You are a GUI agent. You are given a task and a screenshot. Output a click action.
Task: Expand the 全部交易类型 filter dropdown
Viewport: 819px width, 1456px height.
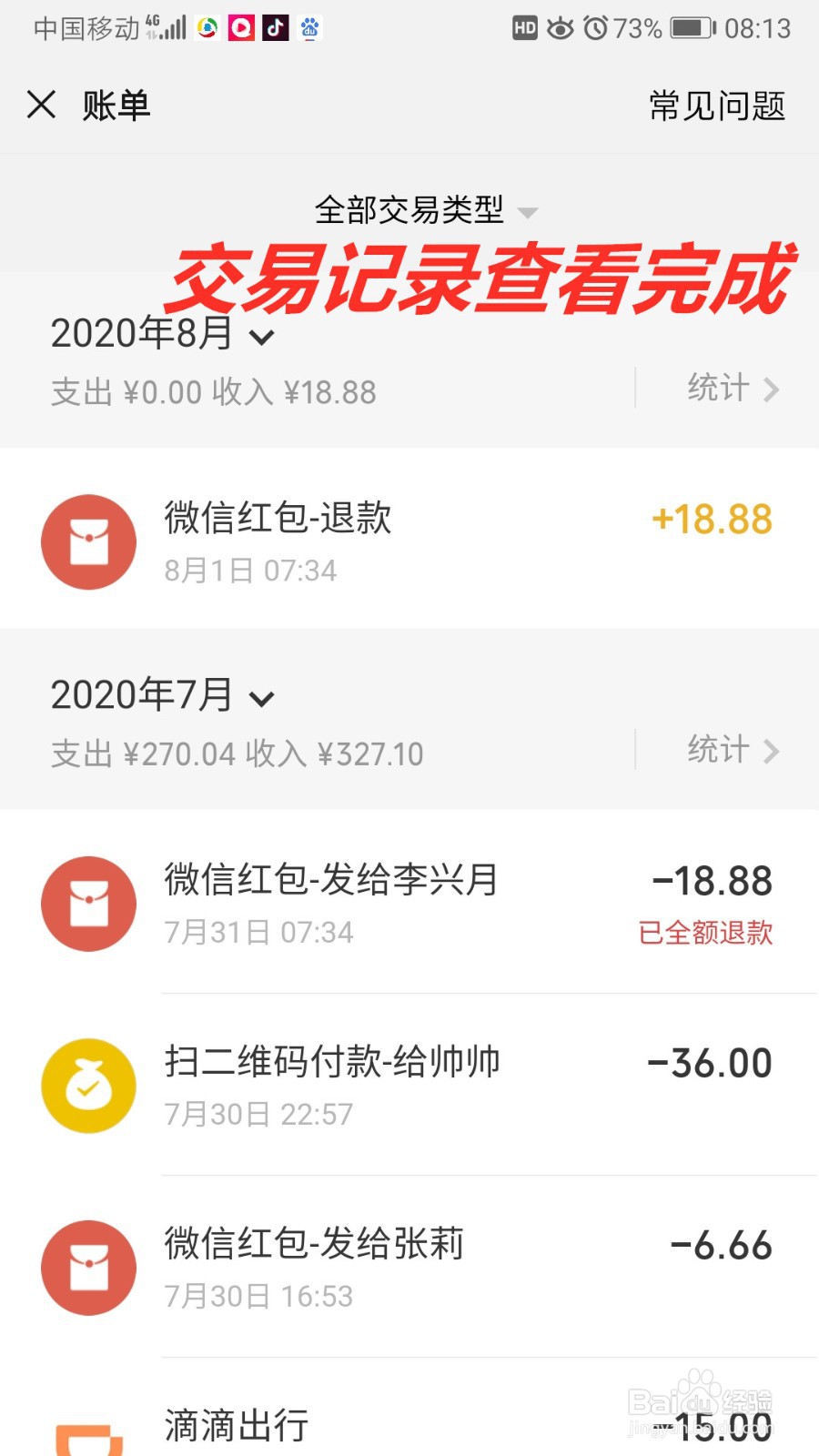pos(424,211)
